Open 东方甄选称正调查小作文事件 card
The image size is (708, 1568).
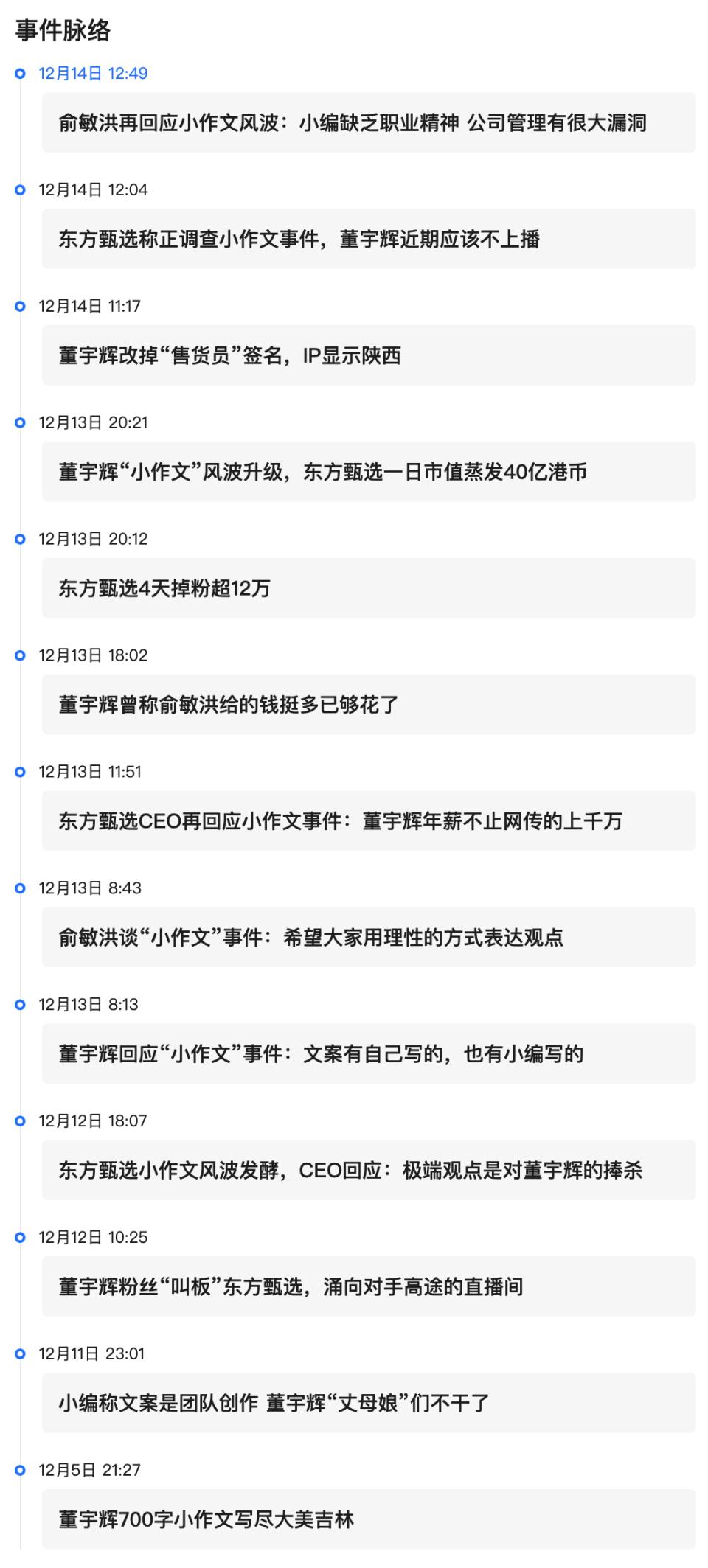tap(369, 239)
